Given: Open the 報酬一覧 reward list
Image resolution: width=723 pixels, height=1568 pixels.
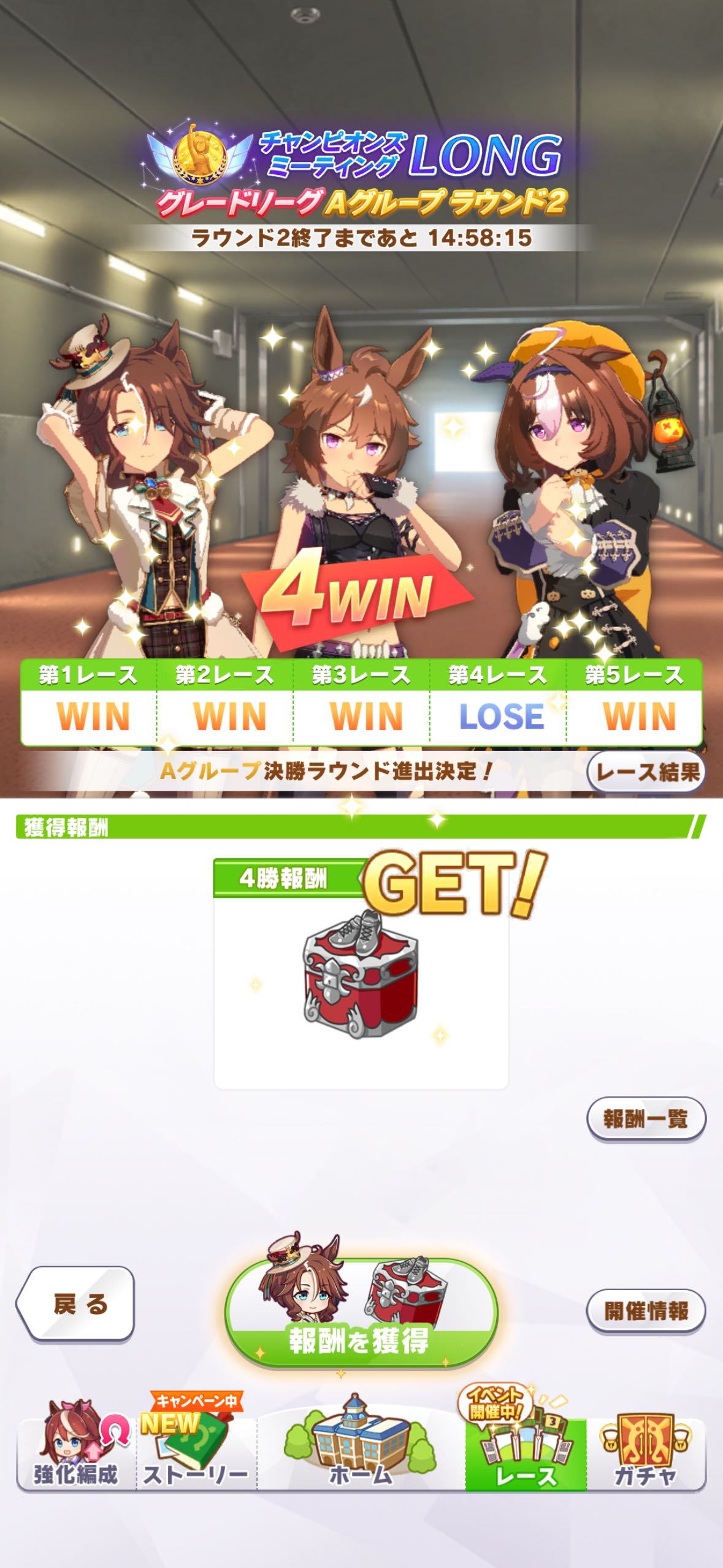Looking at the screenshot, I should 646,1119.
